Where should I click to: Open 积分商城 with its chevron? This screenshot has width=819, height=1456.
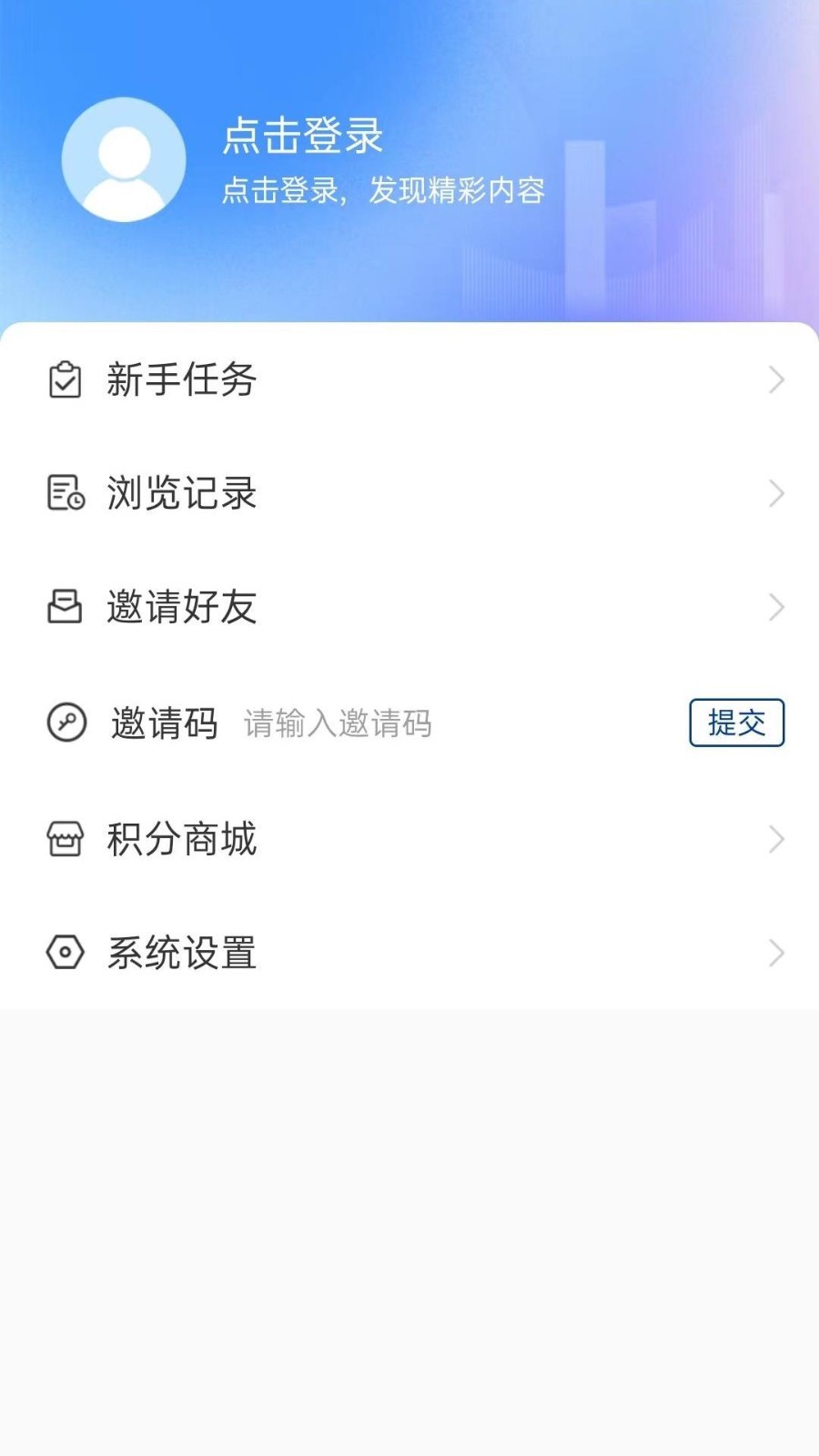(774, 839)
